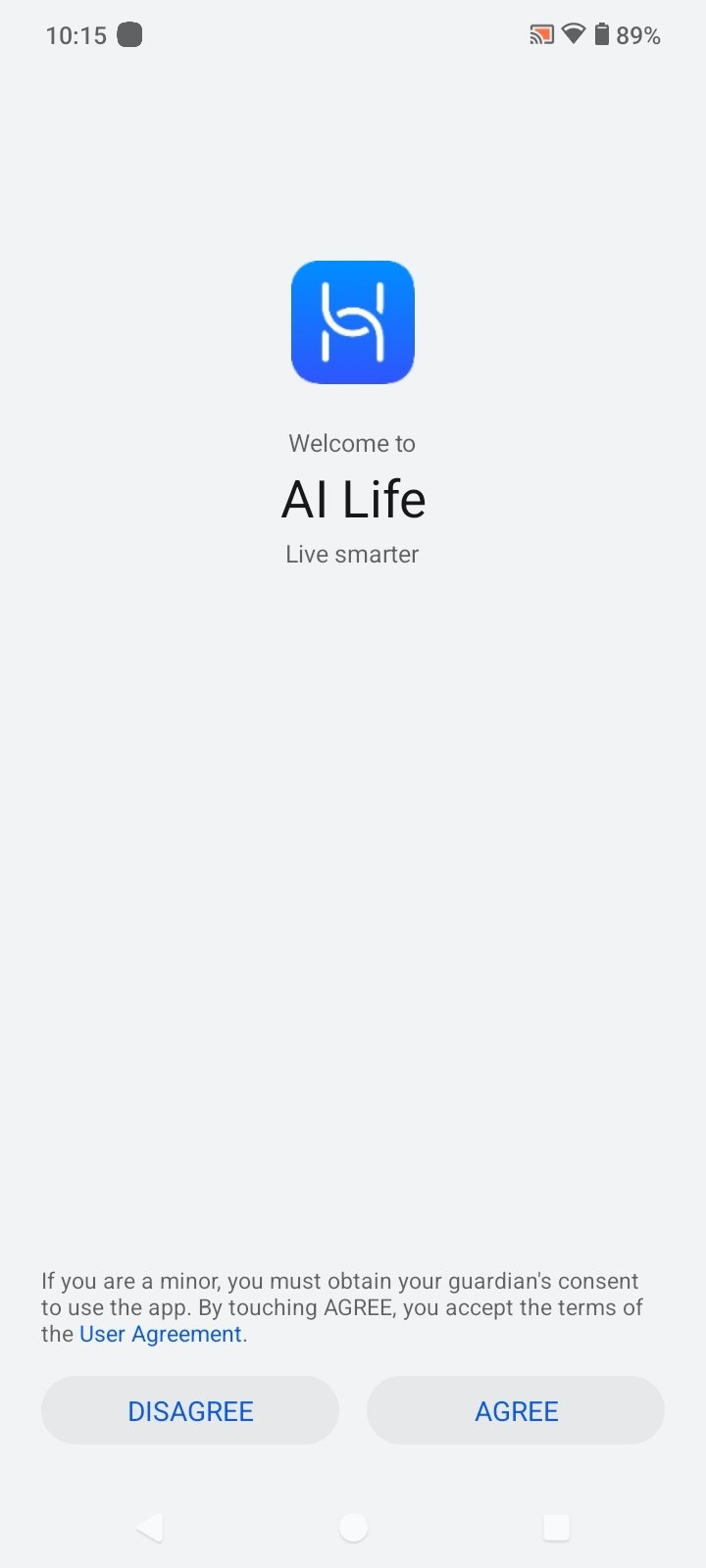Open the User Agreement link
The height and width of the screenshot is (1568, 706).
(x=160, y=1334)
